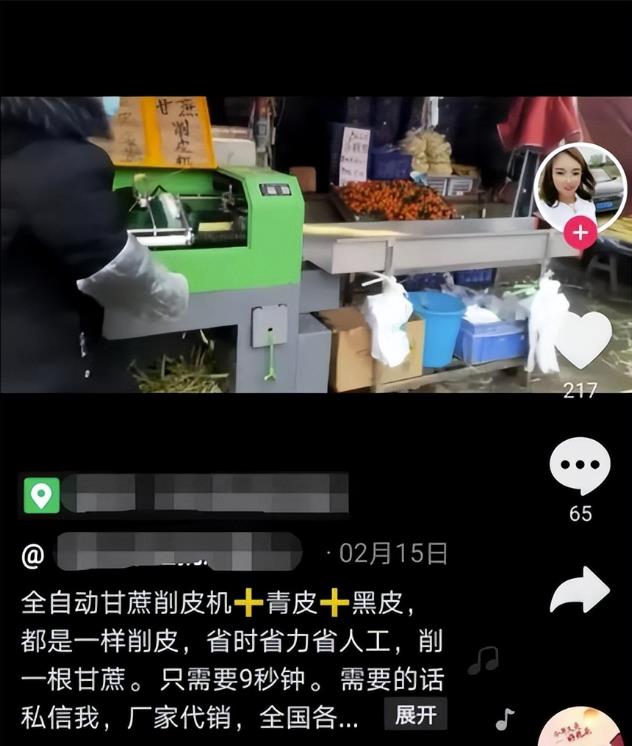632x746 pixels.
Task: Open the comments with 65 replies
Action: (580, 466)
